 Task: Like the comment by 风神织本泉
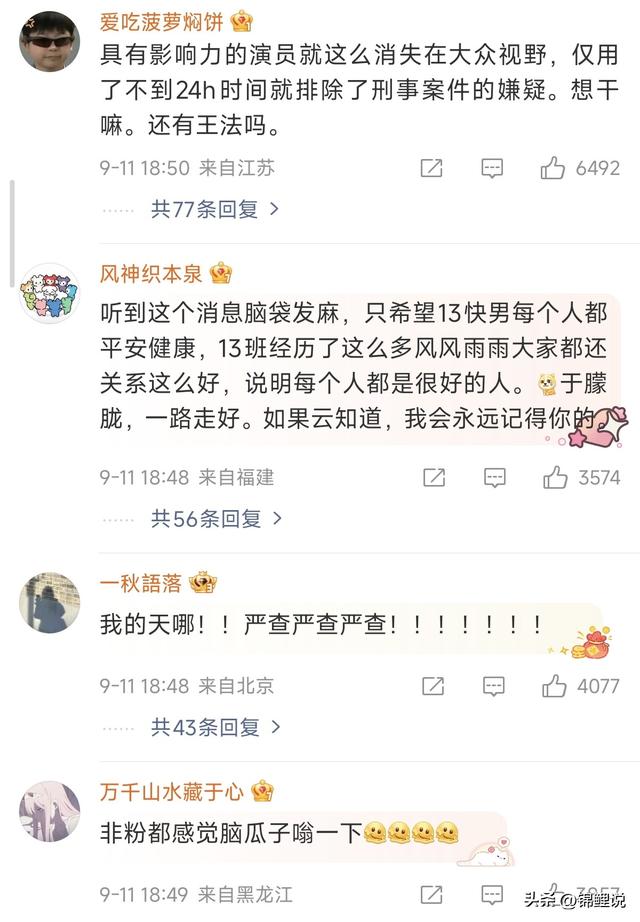point(555,478)
